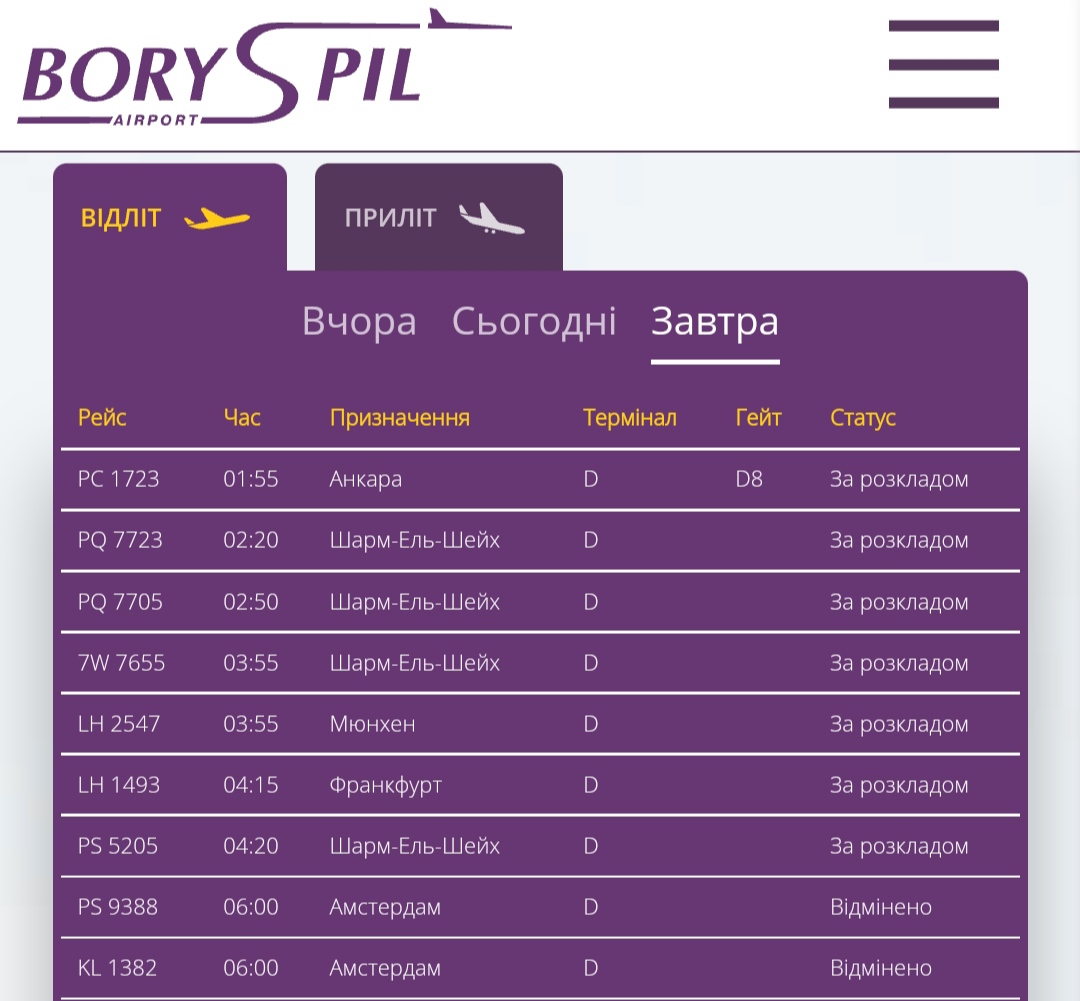The image size is (1080, 1001).
Task: Select the ВІДЛІТ departures tab
Action: 169,218
